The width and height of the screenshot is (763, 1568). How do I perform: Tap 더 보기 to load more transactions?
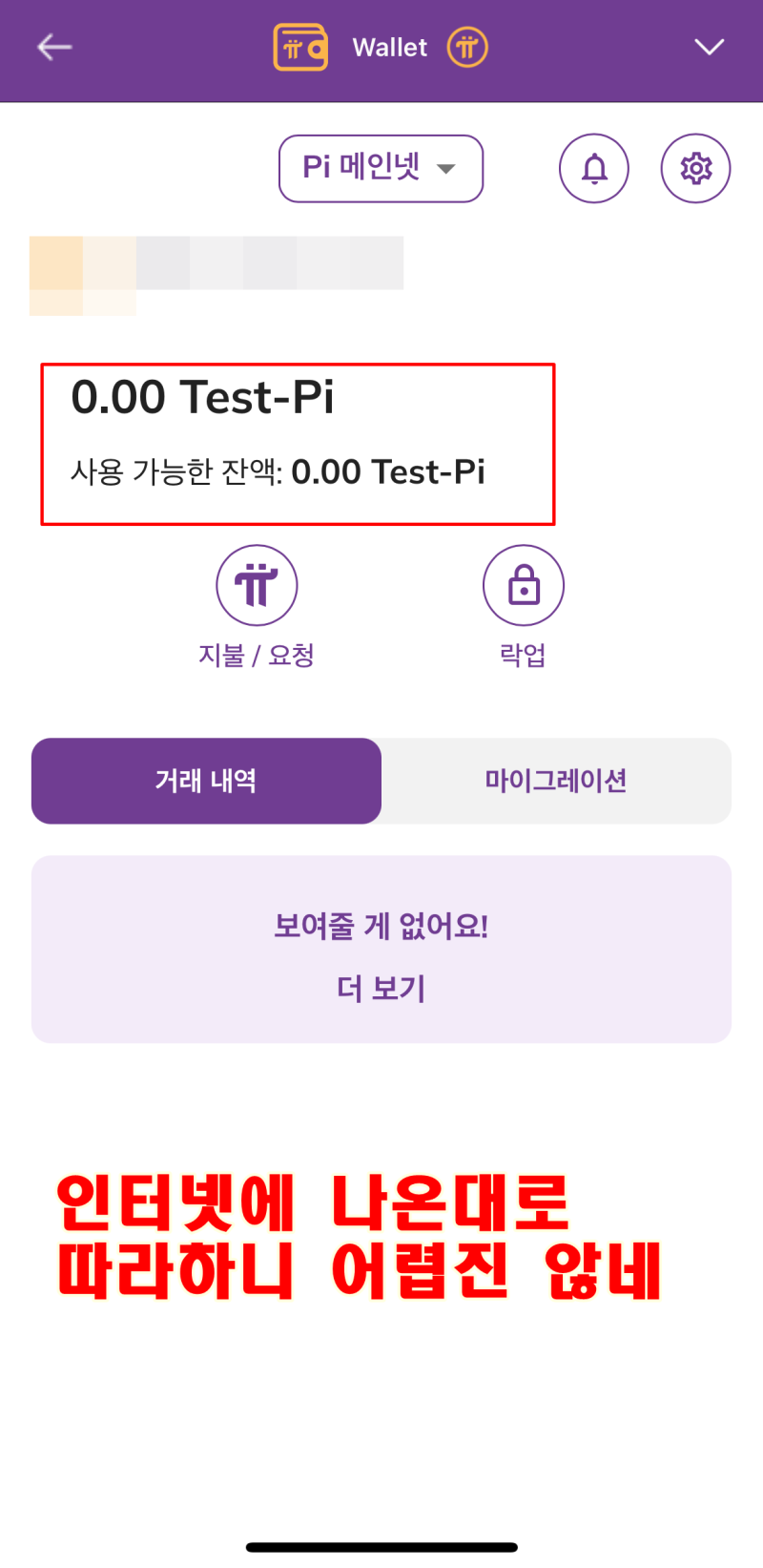[x=381, y=990]
